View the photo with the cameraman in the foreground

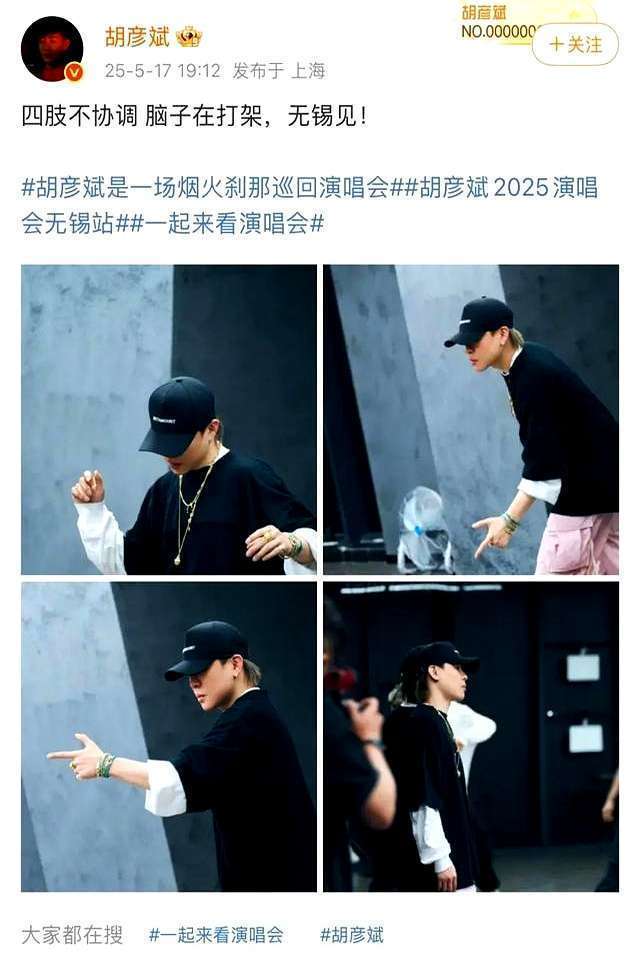pyautogui.click(x=470, y=736)
